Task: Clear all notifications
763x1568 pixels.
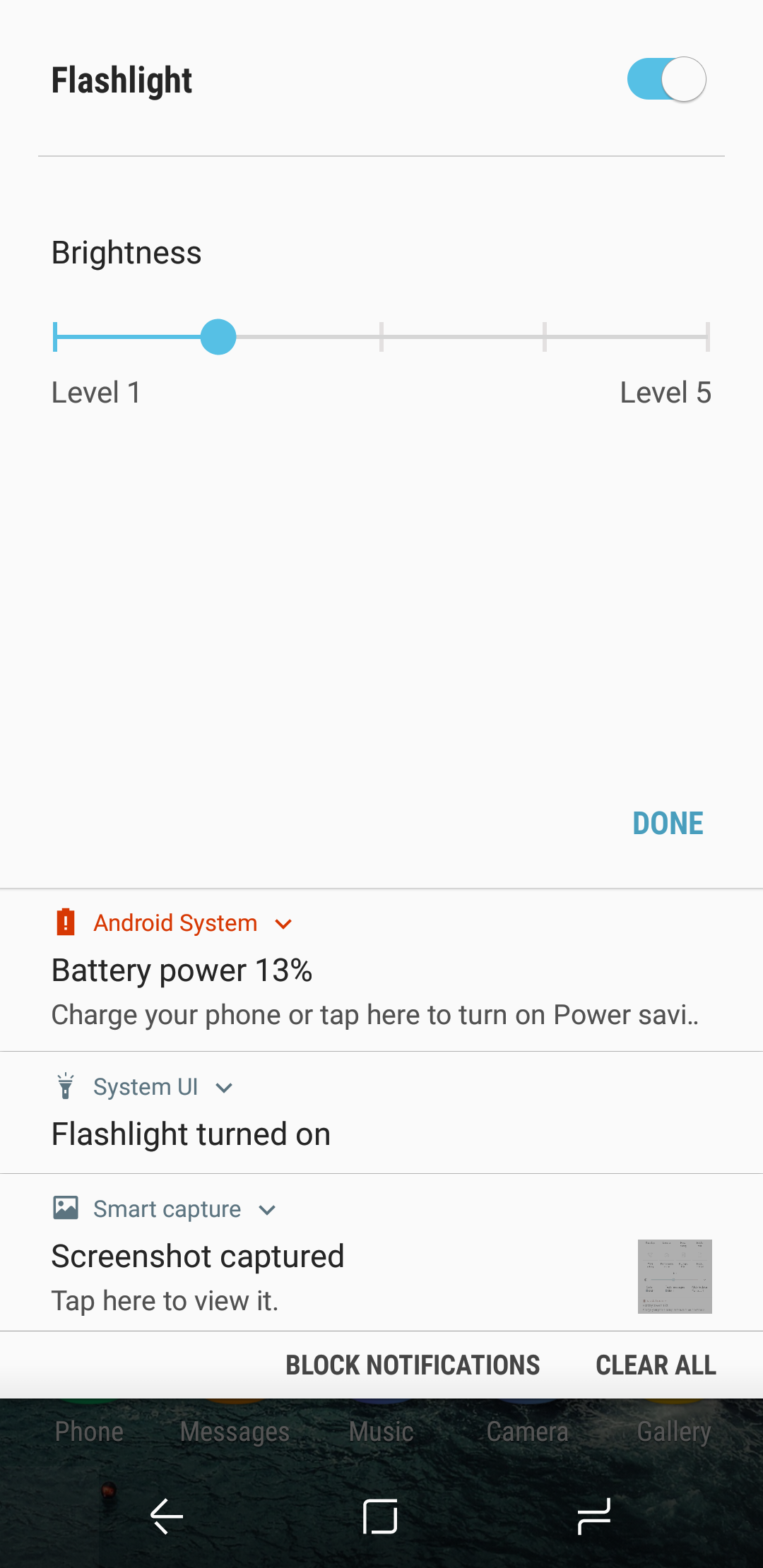Action: [656, 1365]
